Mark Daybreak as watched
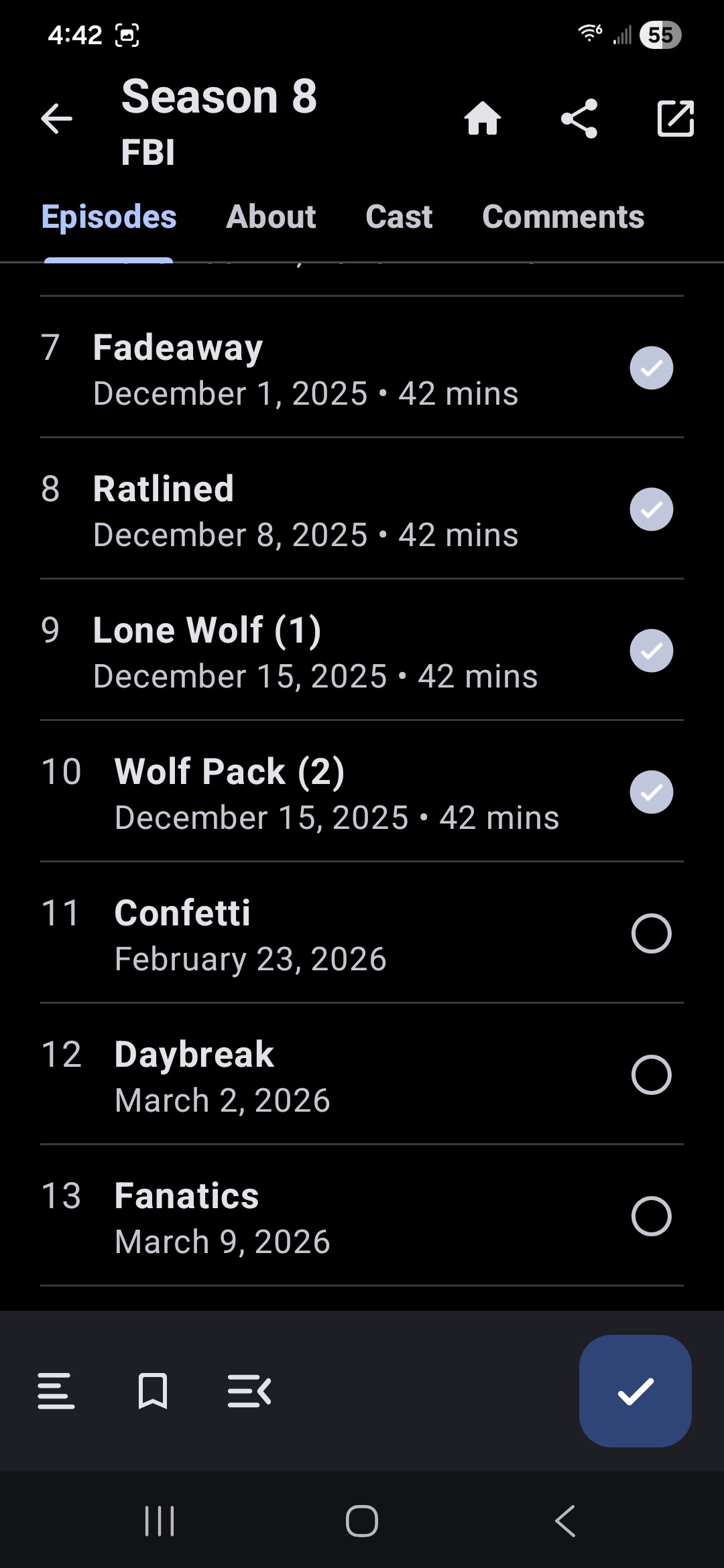724x1568 pixels. pos(651,1075)
